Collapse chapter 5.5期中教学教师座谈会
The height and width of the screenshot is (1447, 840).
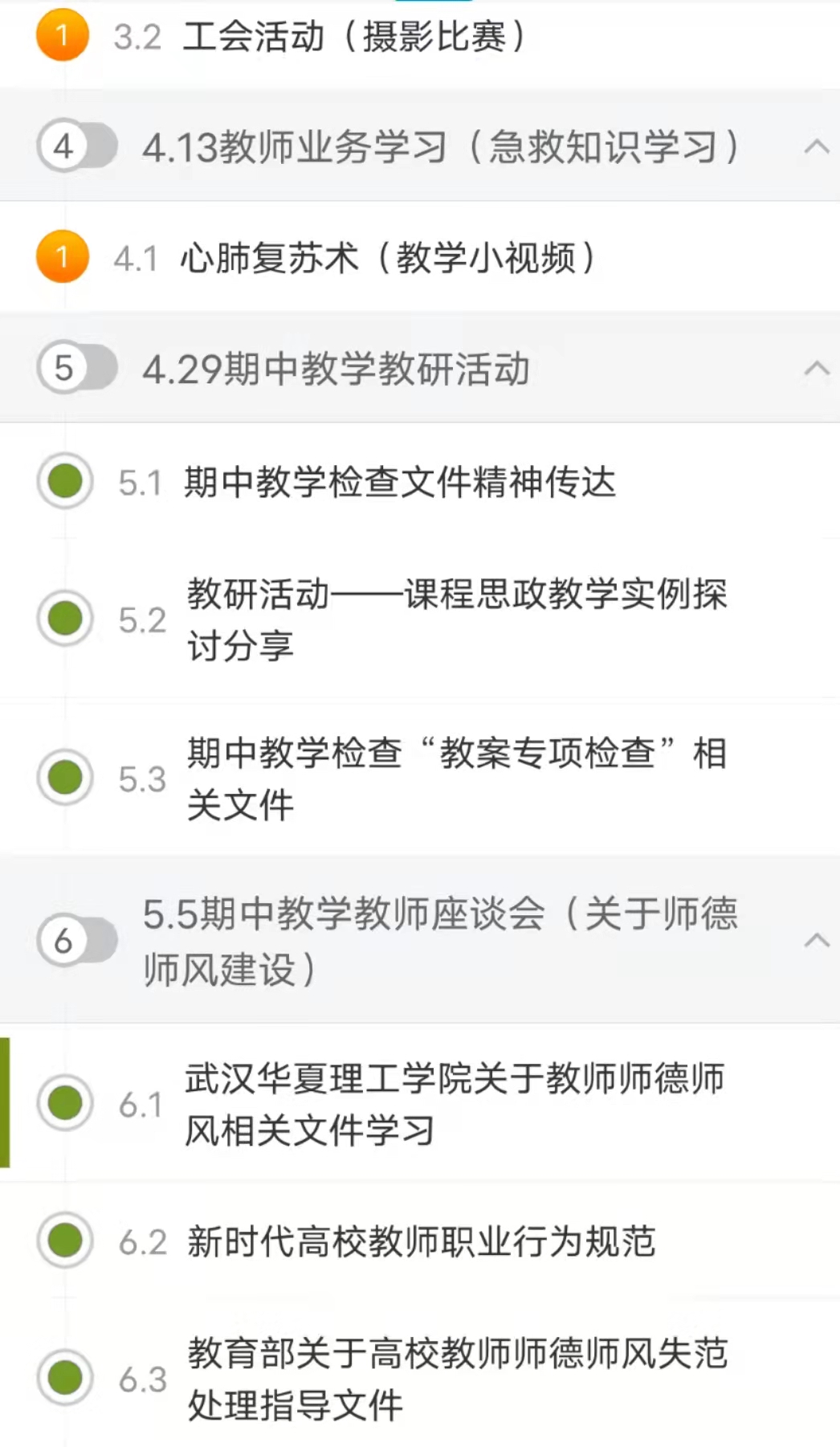point(816,941)
